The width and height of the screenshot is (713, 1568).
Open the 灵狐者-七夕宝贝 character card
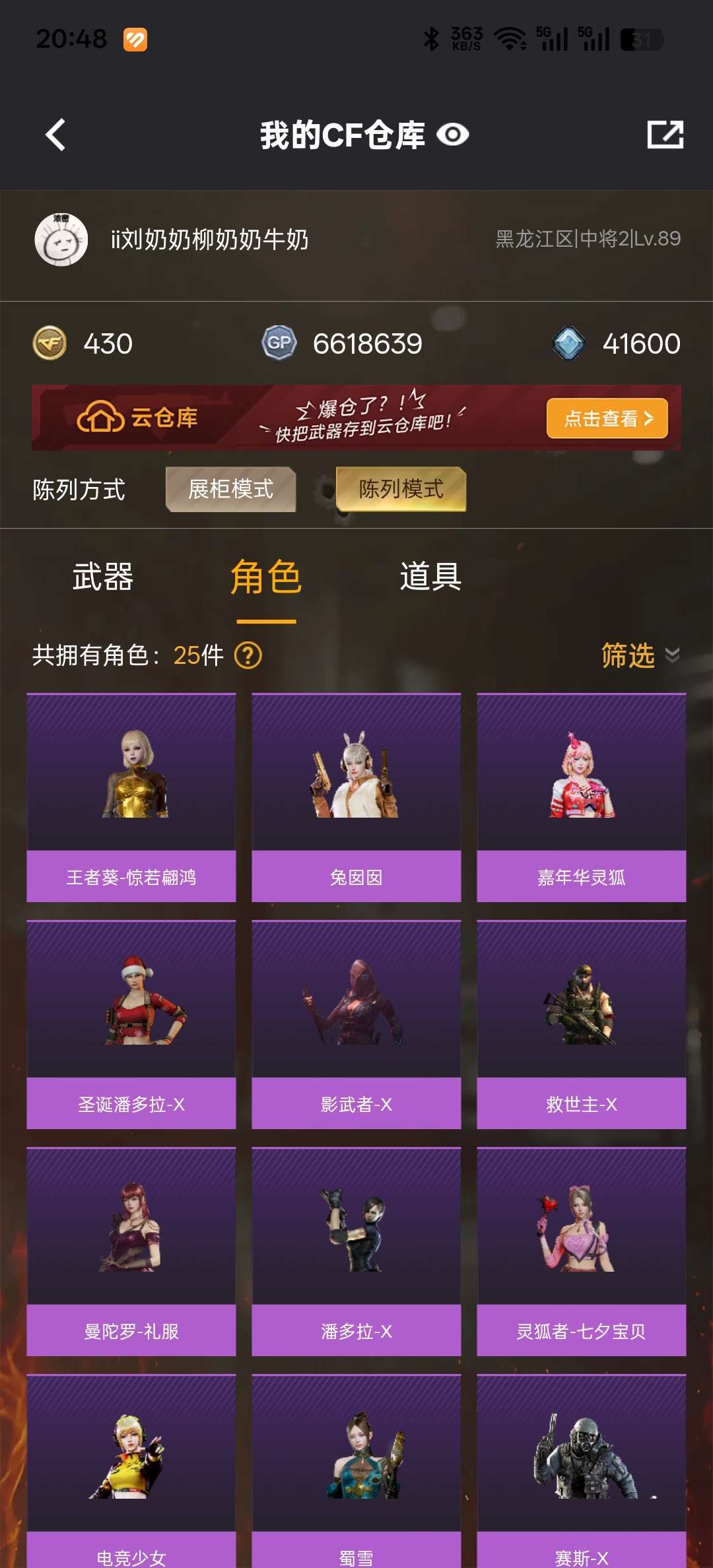[x=581, y=1251]
